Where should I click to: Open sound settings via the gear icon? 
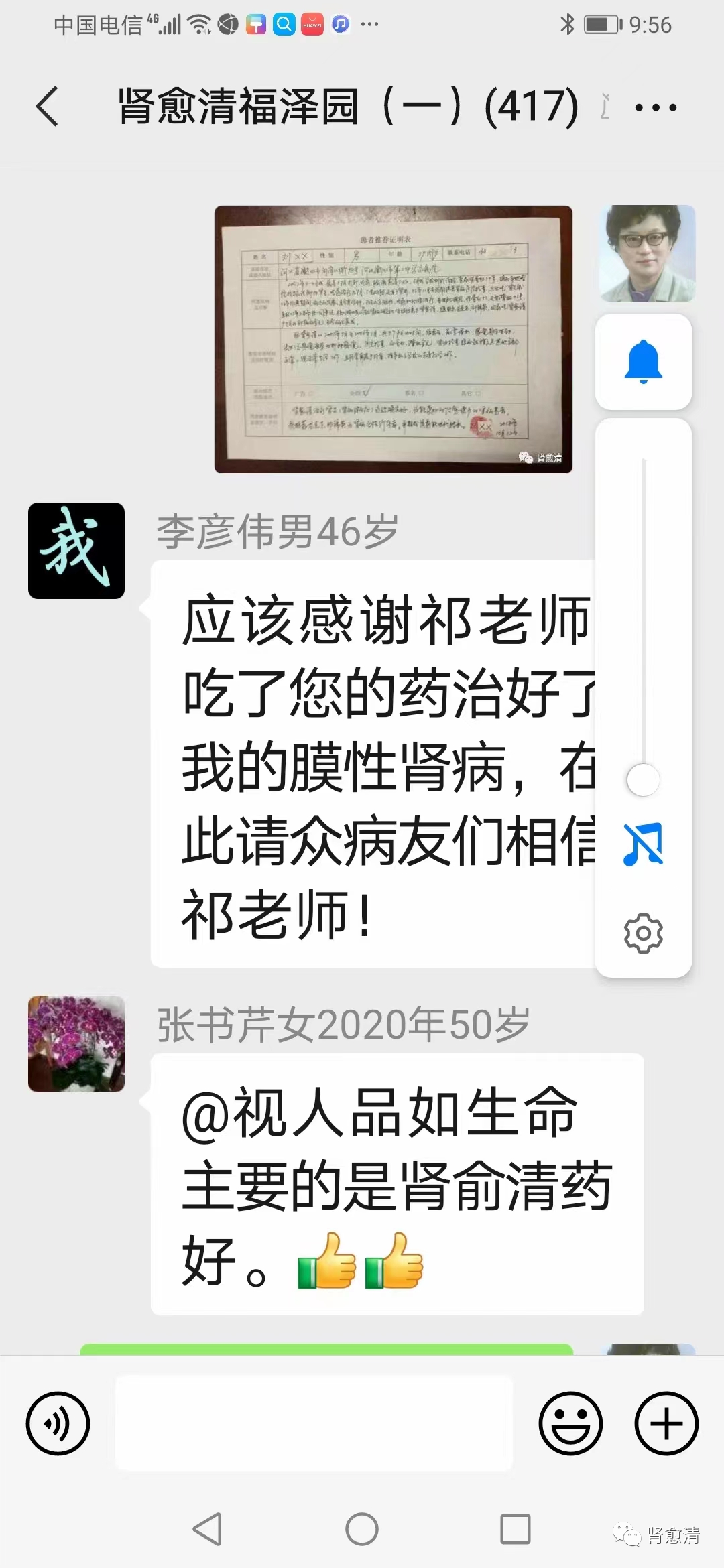click(x=643, y=933)
